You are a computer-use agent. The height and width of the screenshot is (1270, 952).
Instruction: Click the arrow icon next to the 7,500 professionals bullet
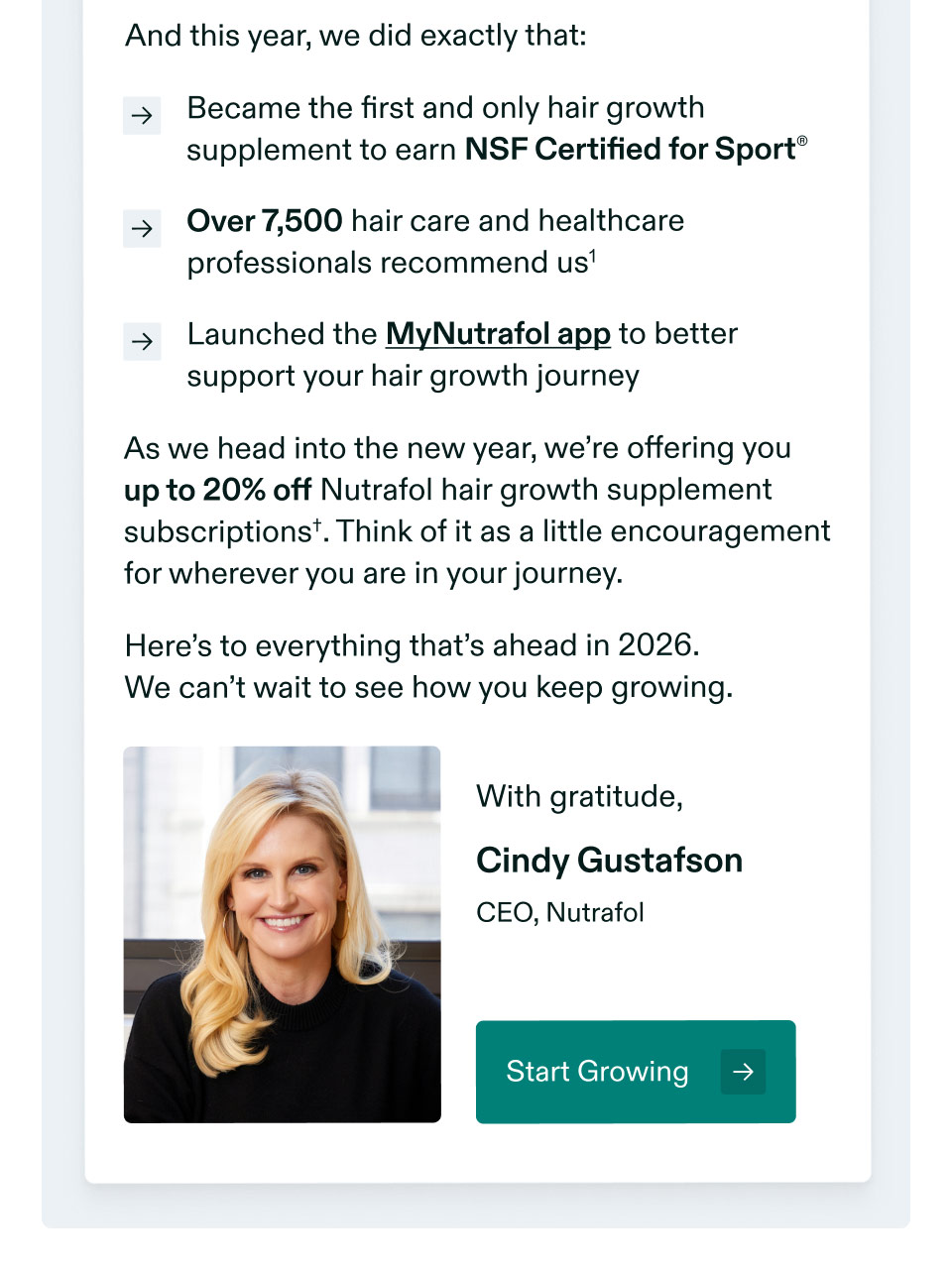(142, 228)
